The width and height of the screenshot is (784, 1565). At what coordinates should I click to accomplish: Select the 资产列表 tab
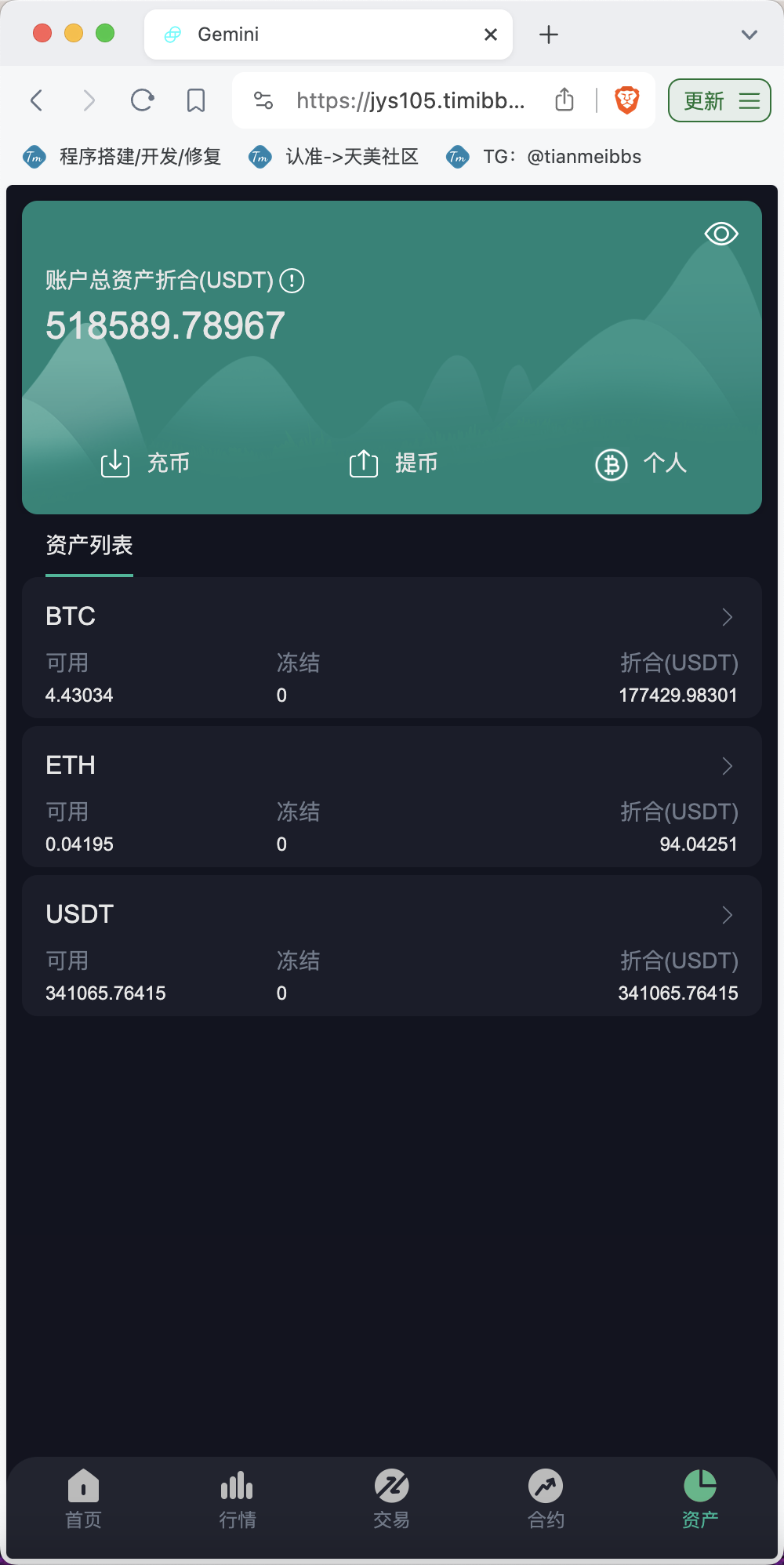click(x=89, y=546)
